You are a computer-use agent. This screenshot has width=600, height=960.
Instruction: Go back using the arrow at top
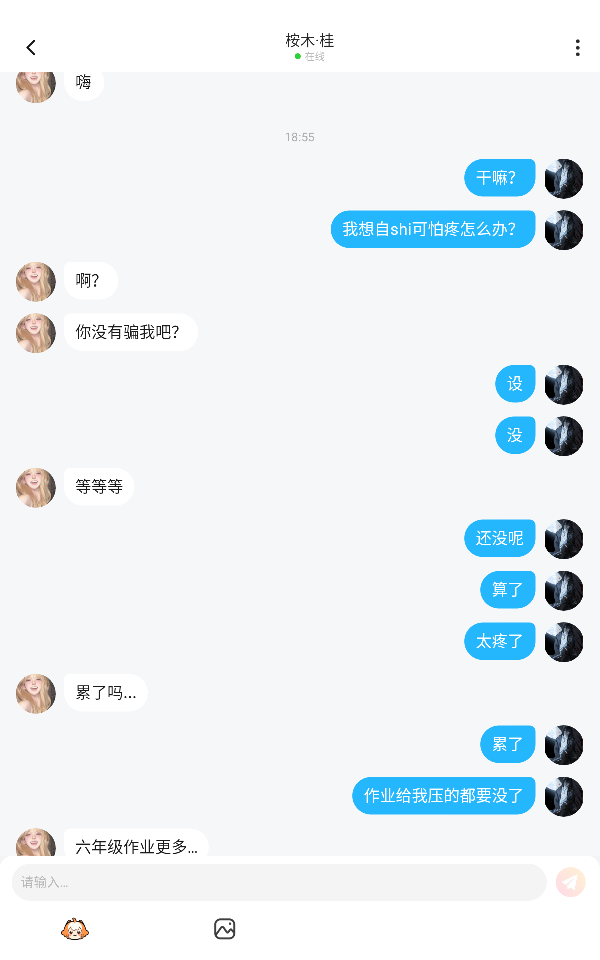tap(31, 48)
